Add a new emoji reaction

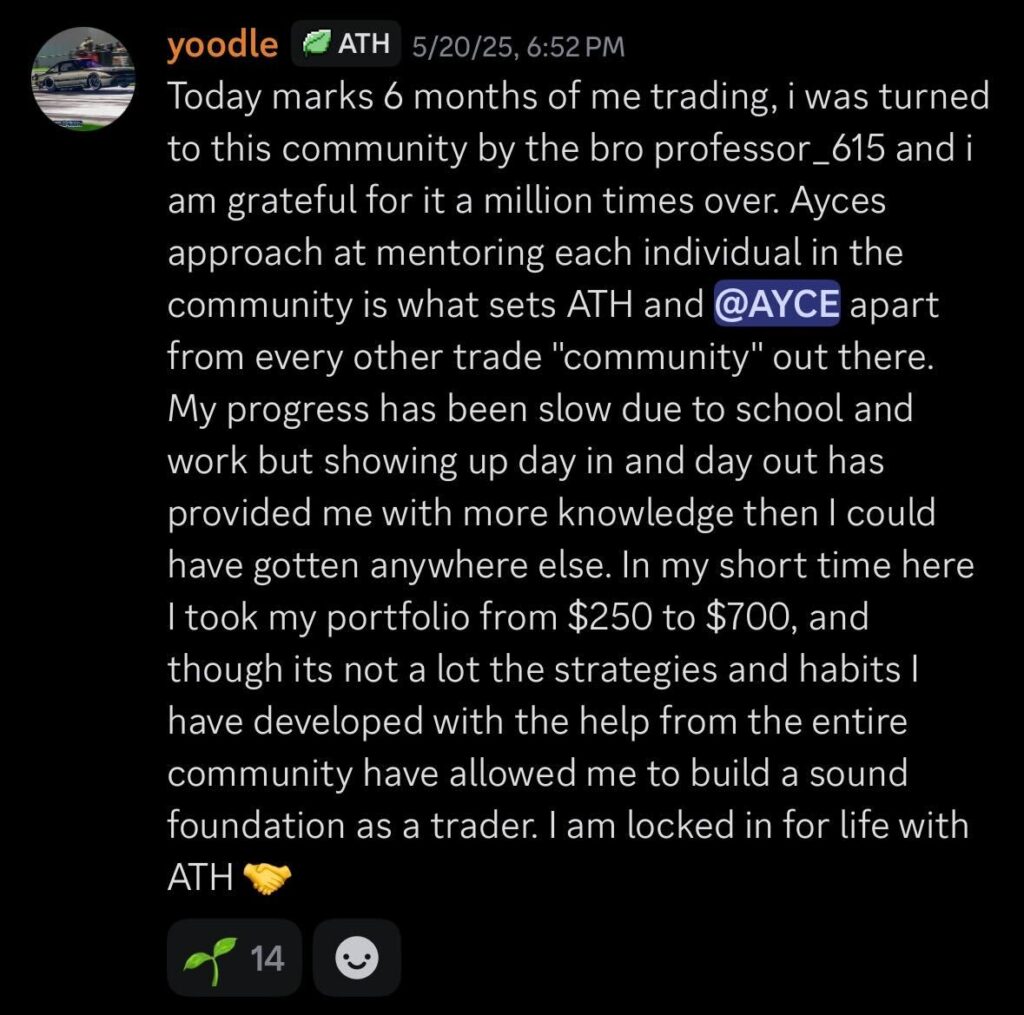pyautogui.click(x=357, y=959)
